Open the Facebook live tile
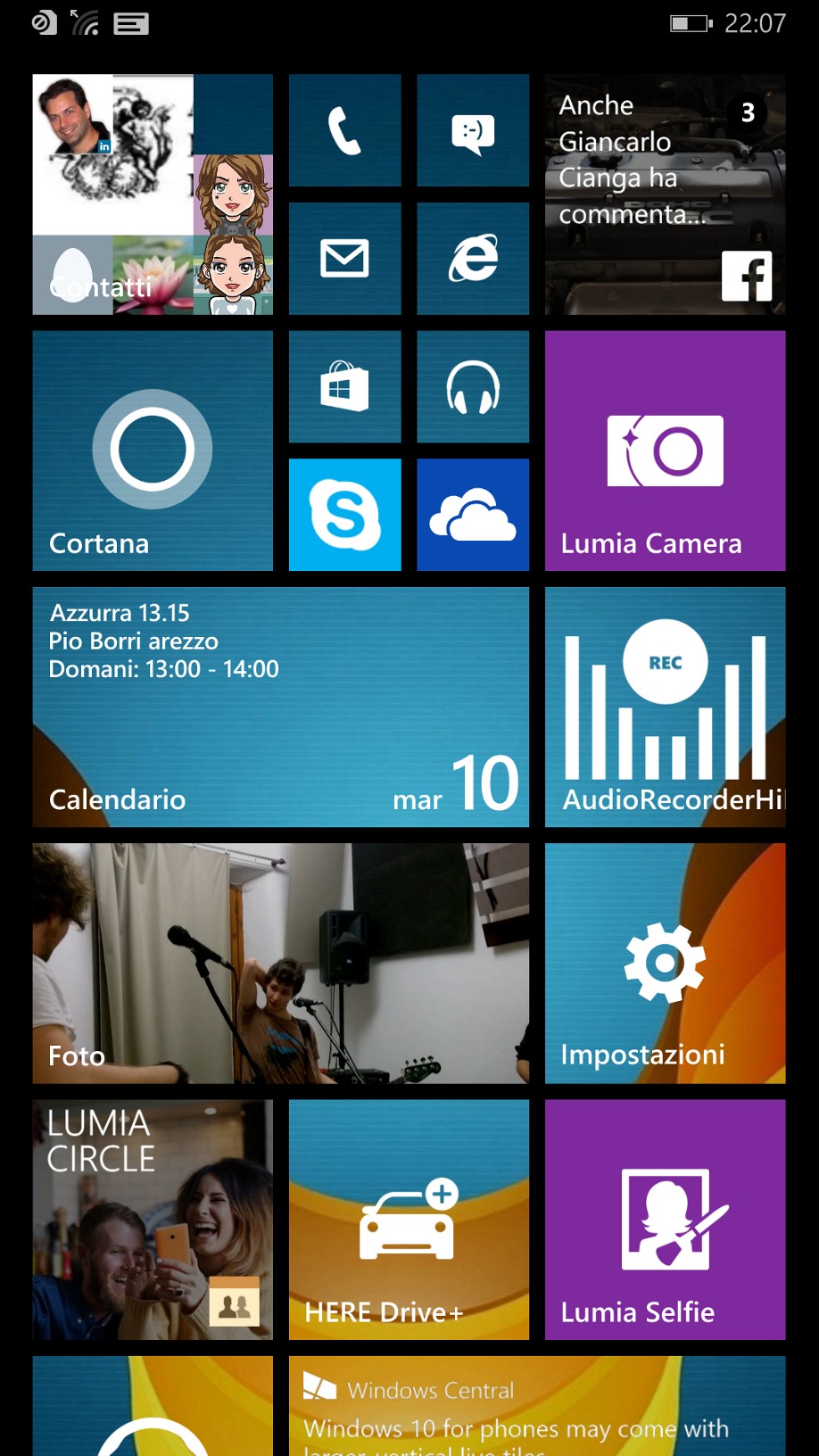This screenshot has width=819, height=1456. tap(665, 194)
